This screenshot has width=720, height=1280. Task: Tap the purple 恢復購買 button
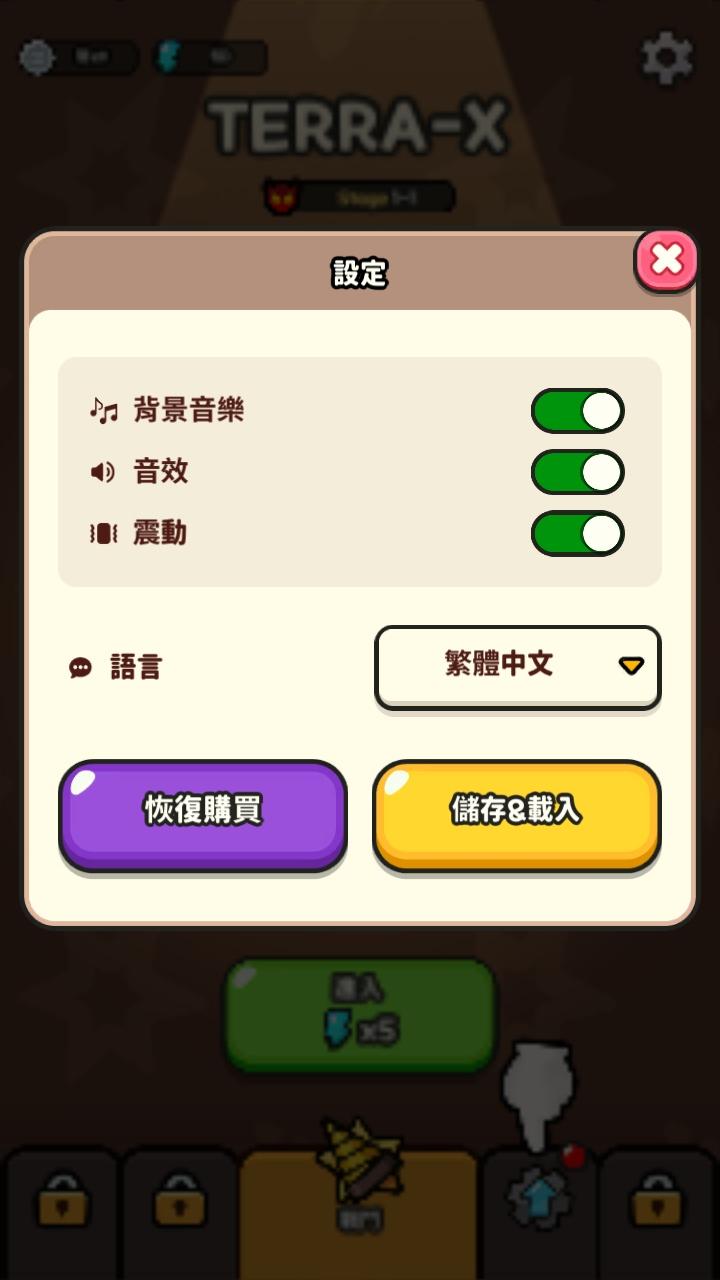pyautogui.click(x=203, y=812)
